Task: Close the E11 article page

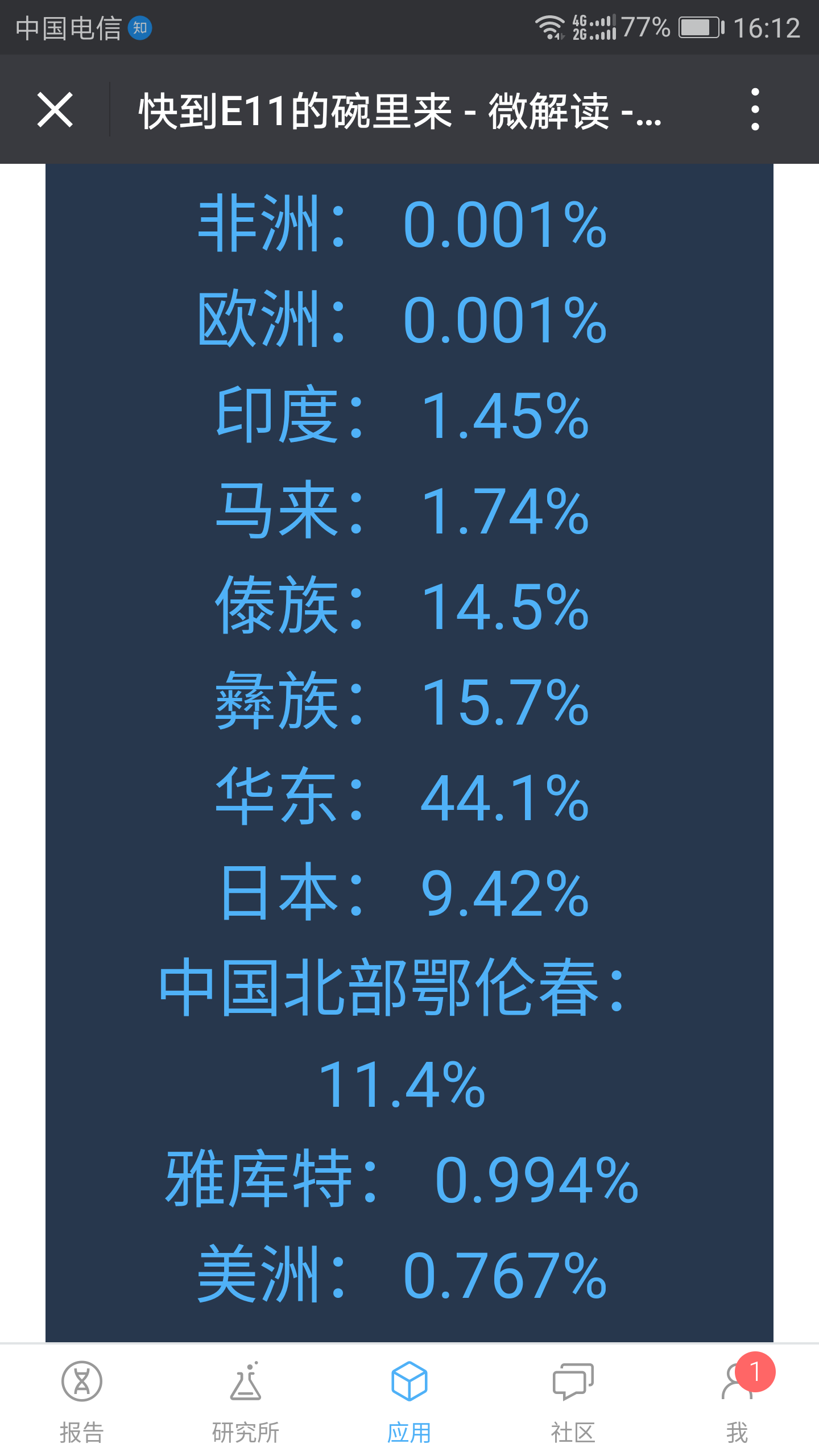Action: pos(55,110)
